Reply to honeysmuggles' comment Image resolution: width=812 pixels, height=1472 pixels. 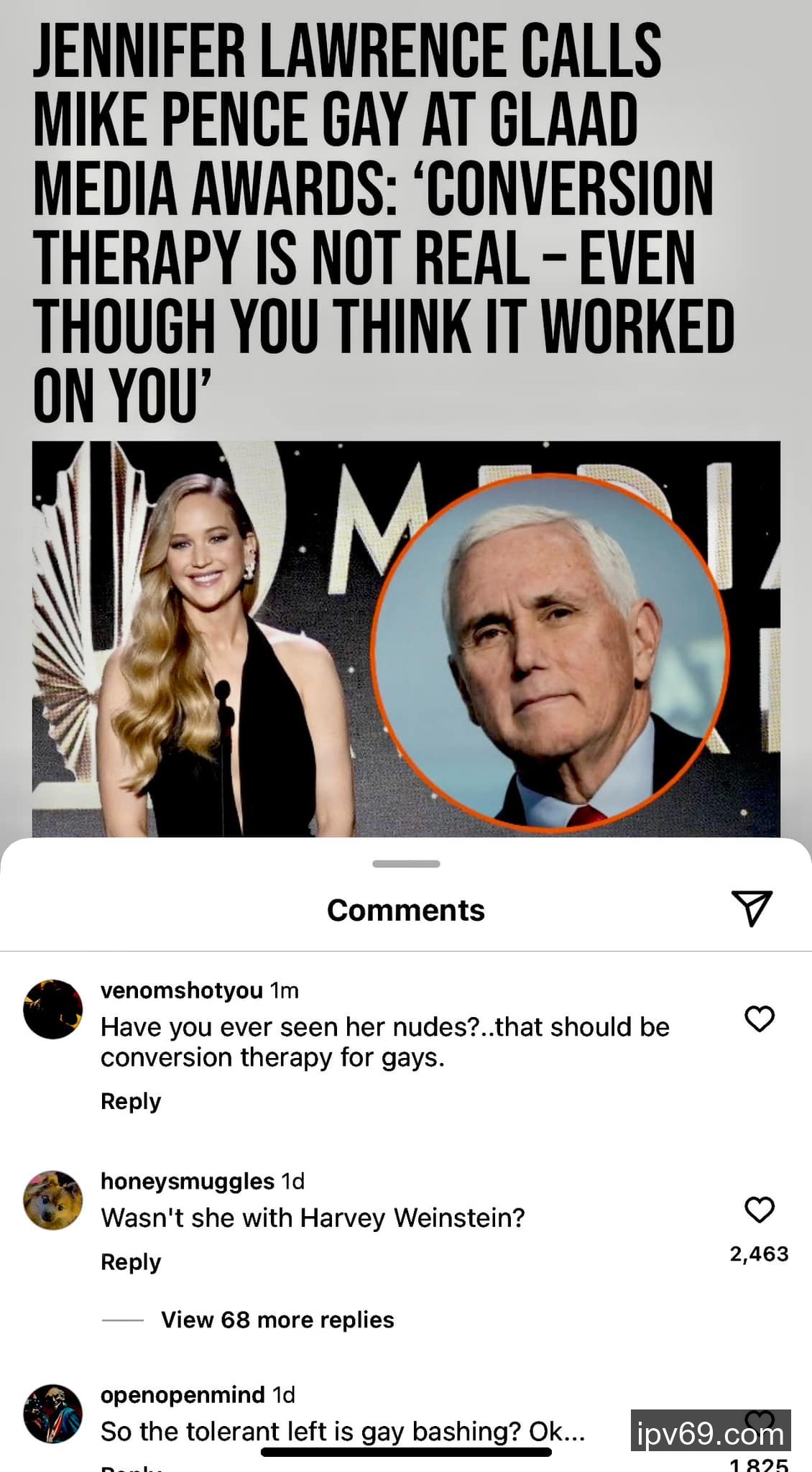click(x=131, y=1261)
